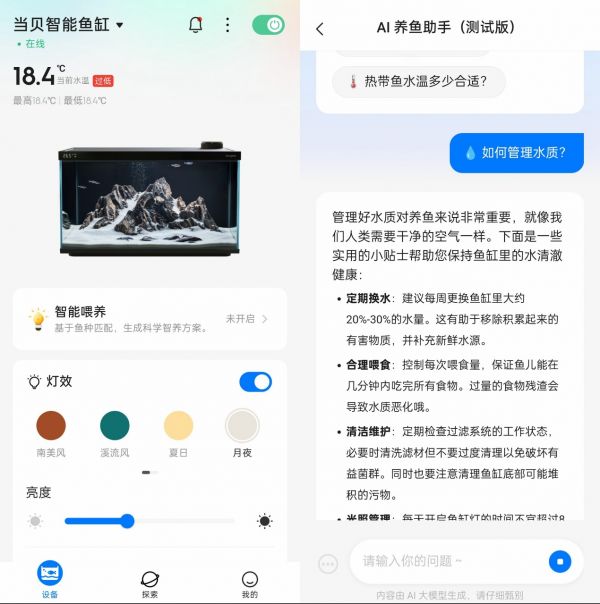
Task: Open the notifications bell
Action: point(195,25)
